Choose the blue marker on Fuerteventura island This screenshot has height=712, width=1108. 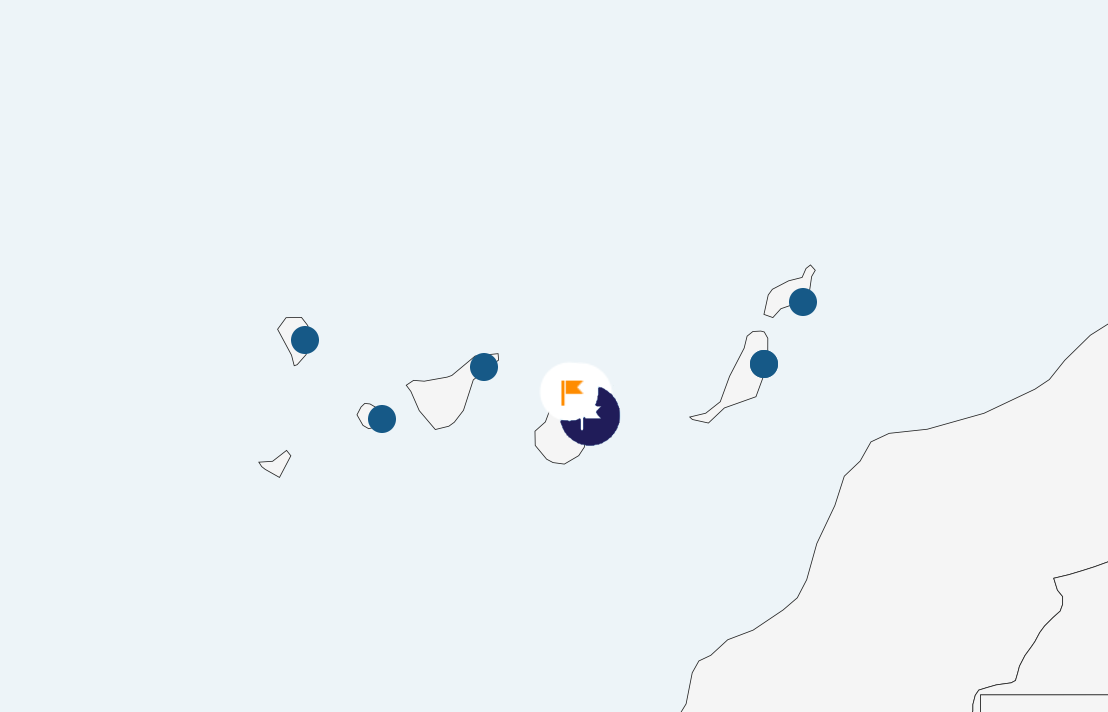[764, 364]
